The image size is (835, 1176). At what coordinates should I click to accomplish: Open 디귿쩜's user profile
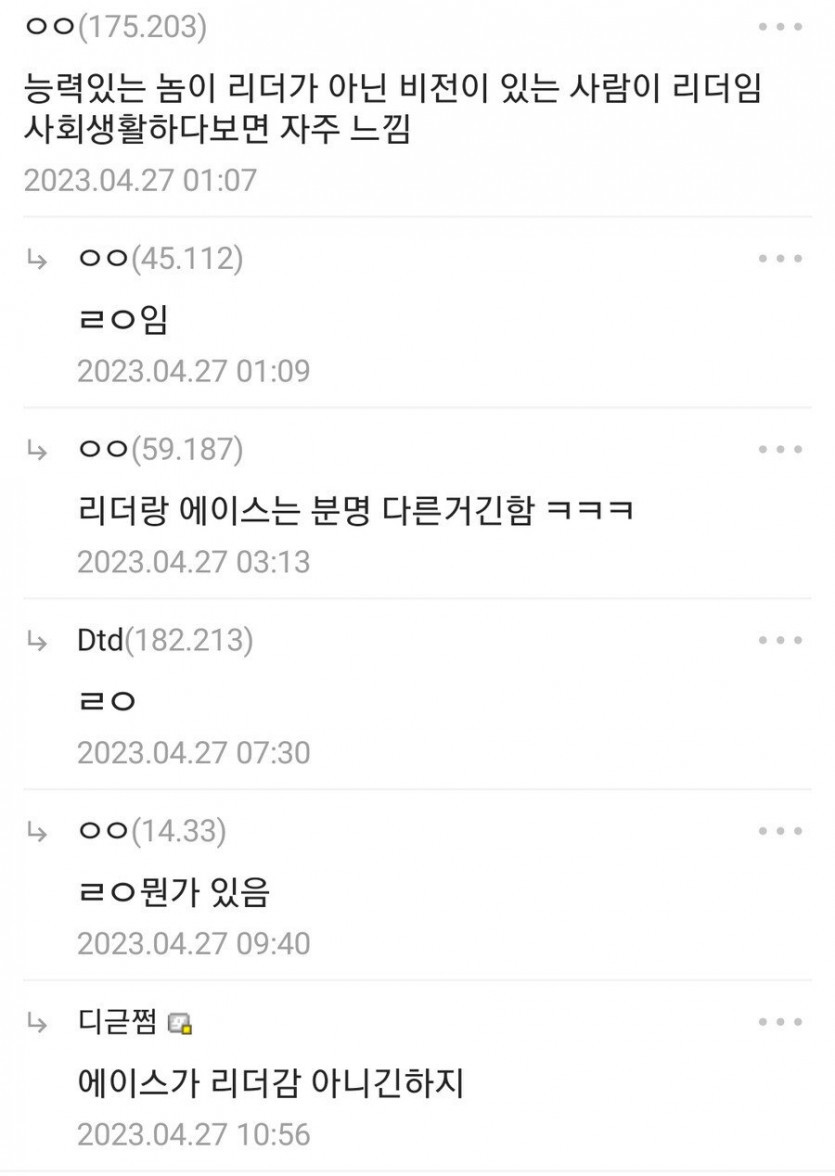(x=118, y=1022)
